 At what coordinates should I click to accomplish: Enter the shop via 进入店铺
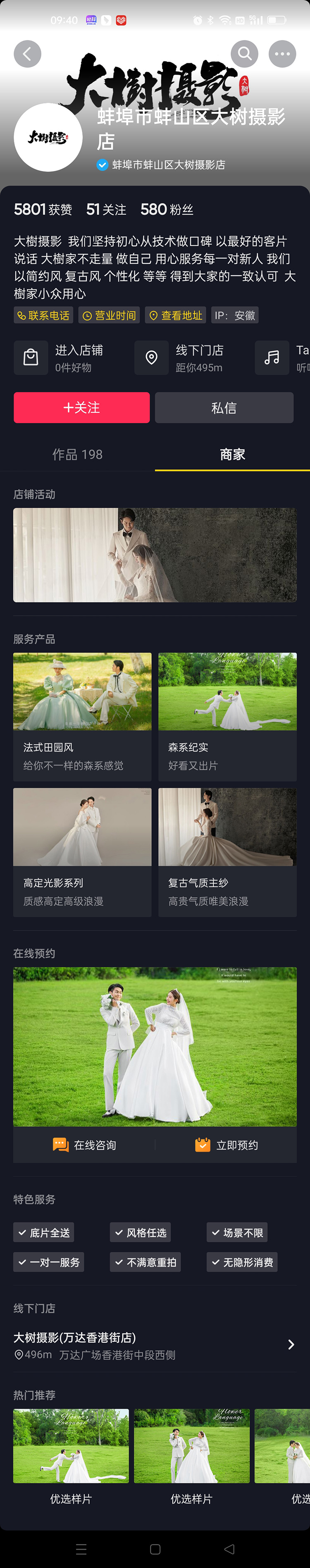click(61, 358)
